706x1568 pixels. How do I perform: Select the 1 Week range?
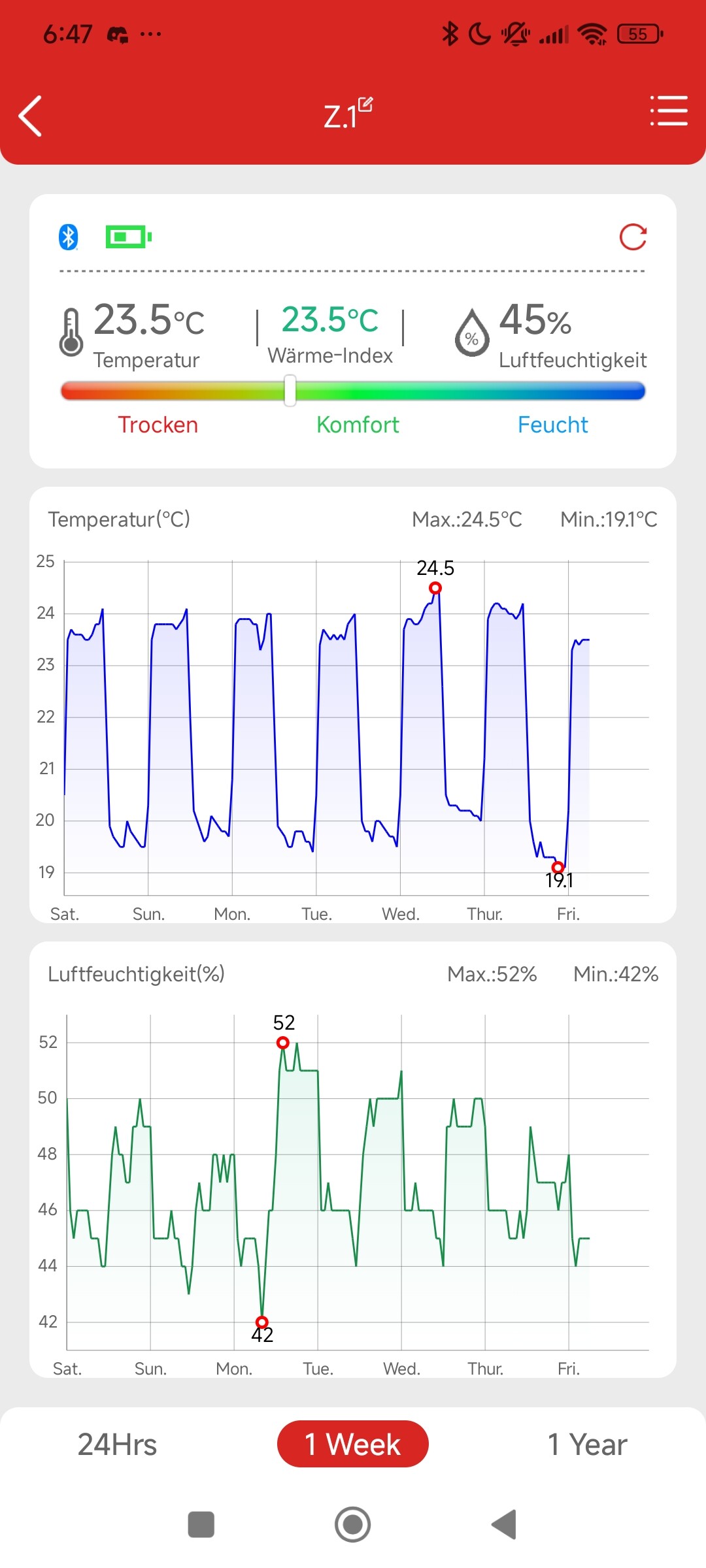click(353, 1444)
